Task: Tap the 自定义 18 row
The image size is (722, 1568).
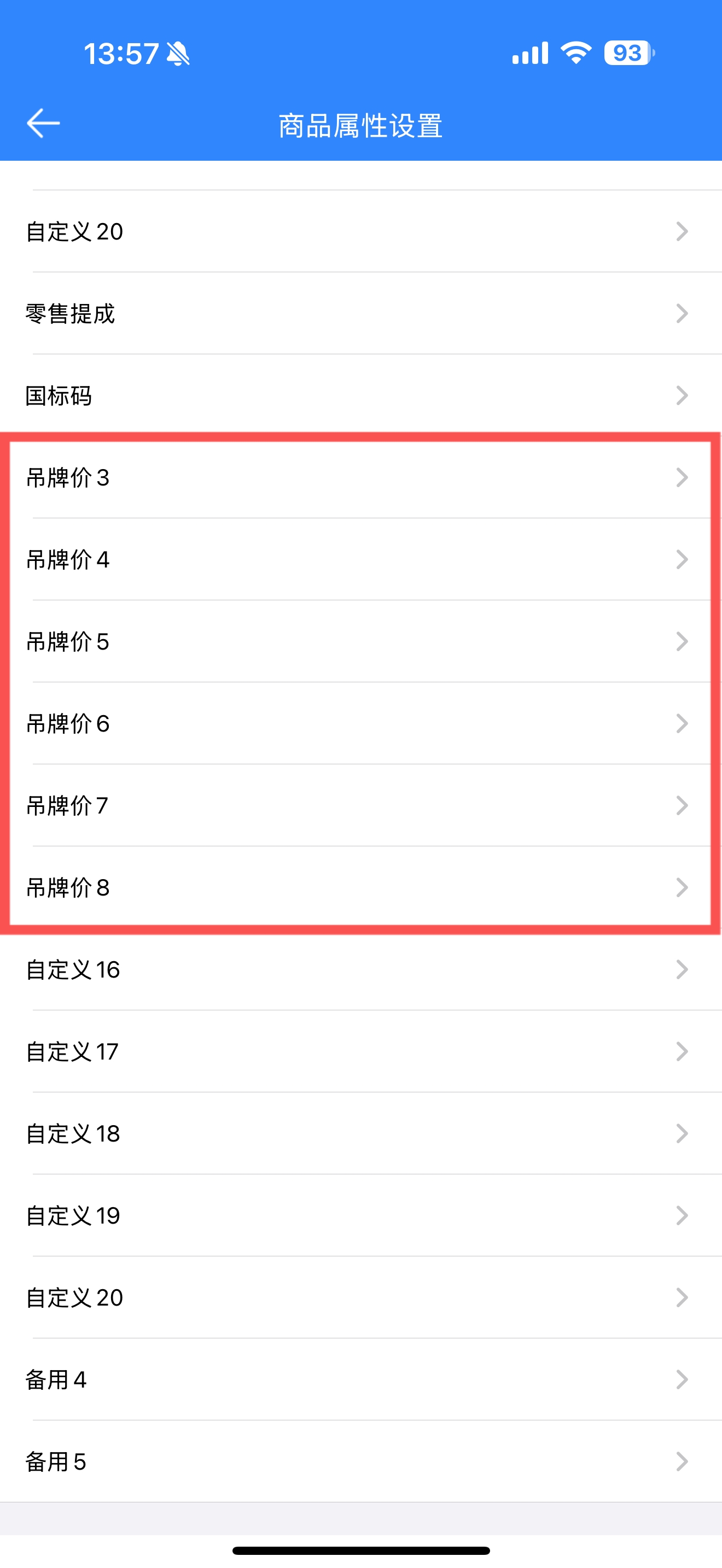Action: 361,1133
